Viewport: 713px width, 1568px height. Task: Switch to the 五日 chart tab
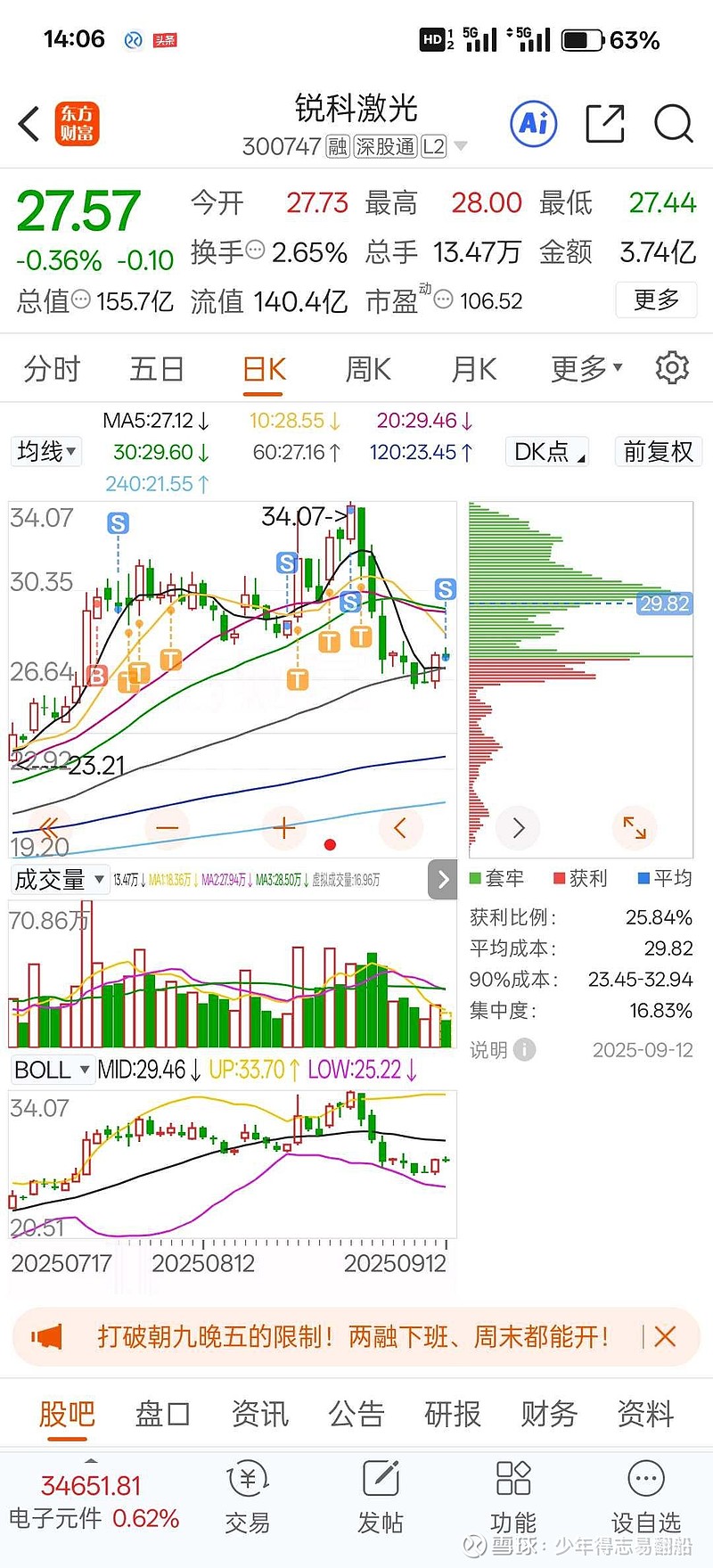(x=157, y=368)
